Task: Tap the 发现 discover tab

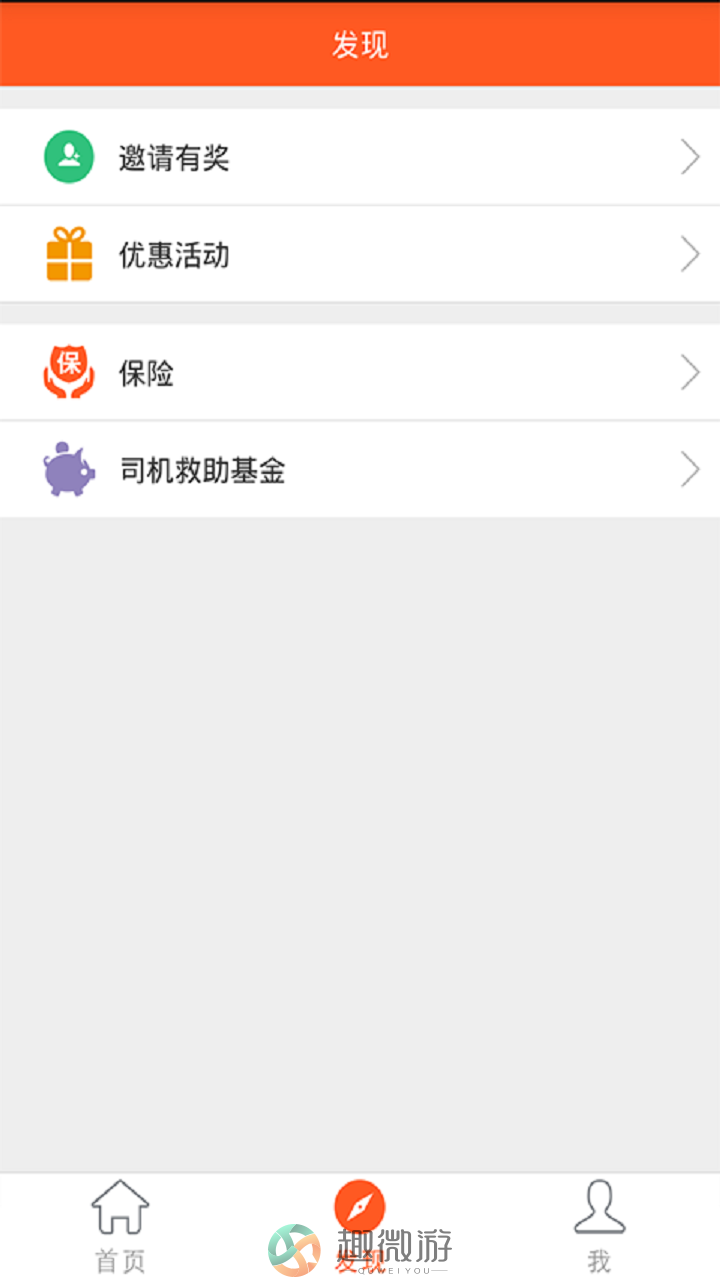Action: (360, 1226)
